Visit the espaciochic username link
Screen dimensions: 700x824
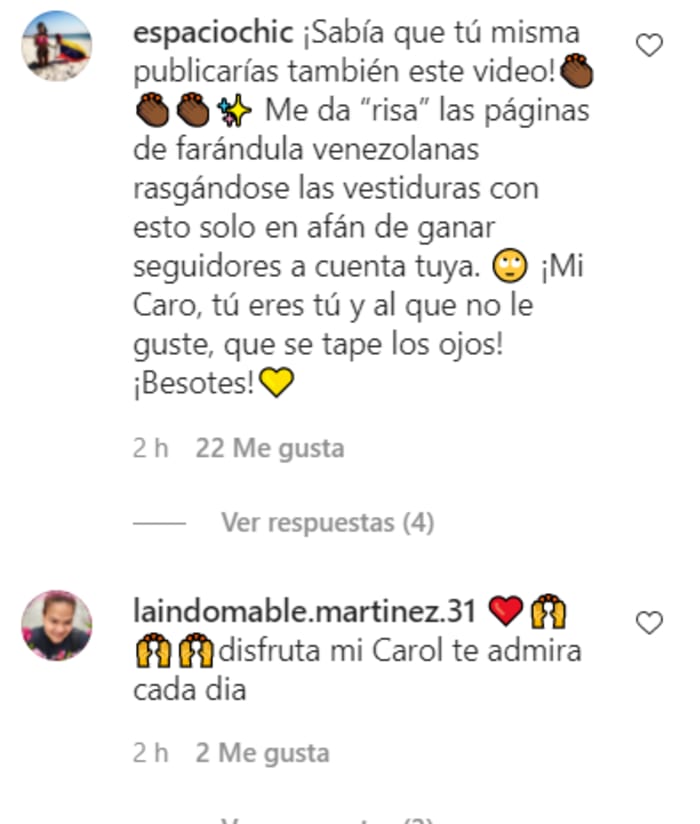213,35
